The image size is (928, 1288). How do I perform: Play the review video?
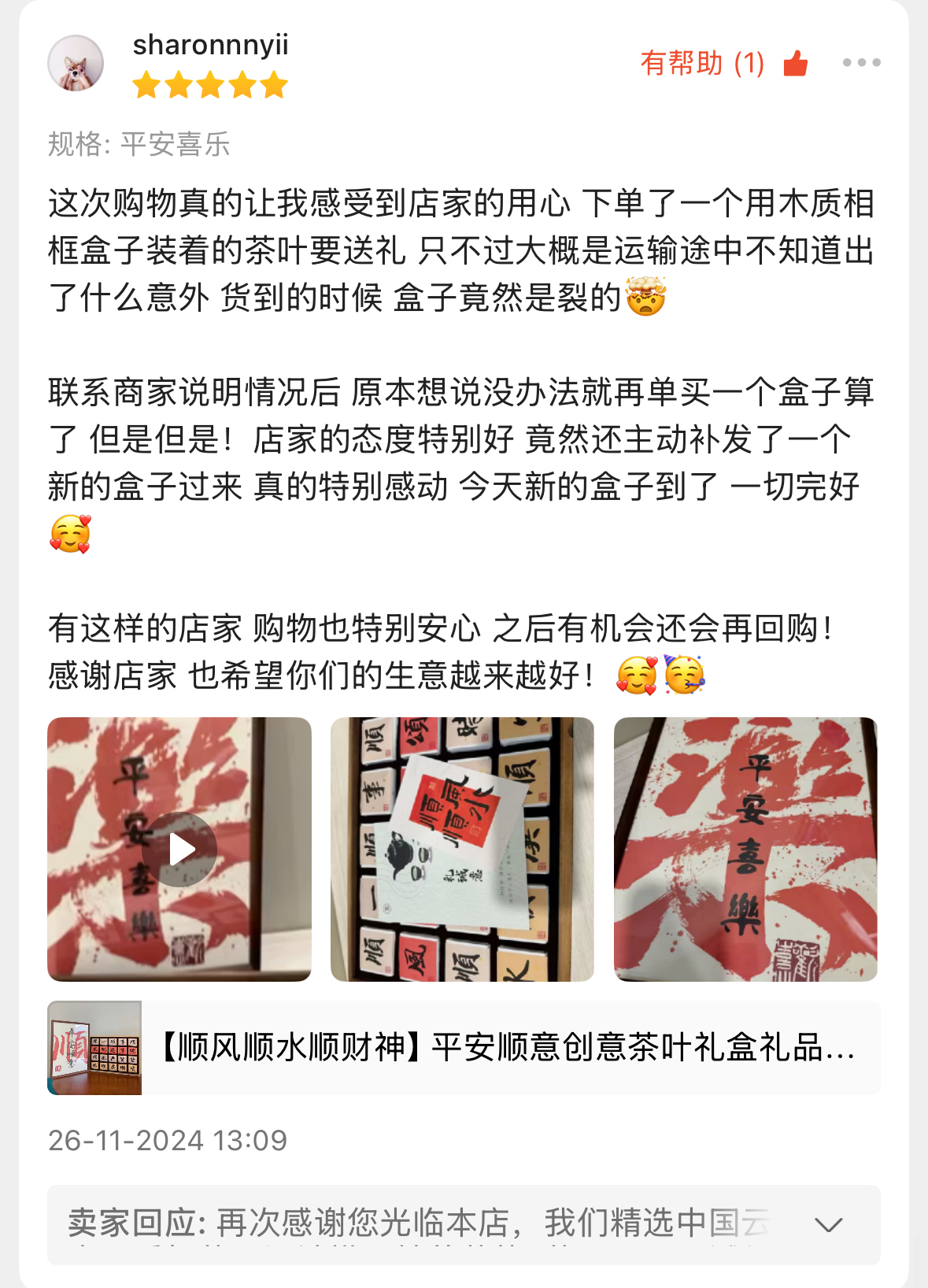pos(180,849)
